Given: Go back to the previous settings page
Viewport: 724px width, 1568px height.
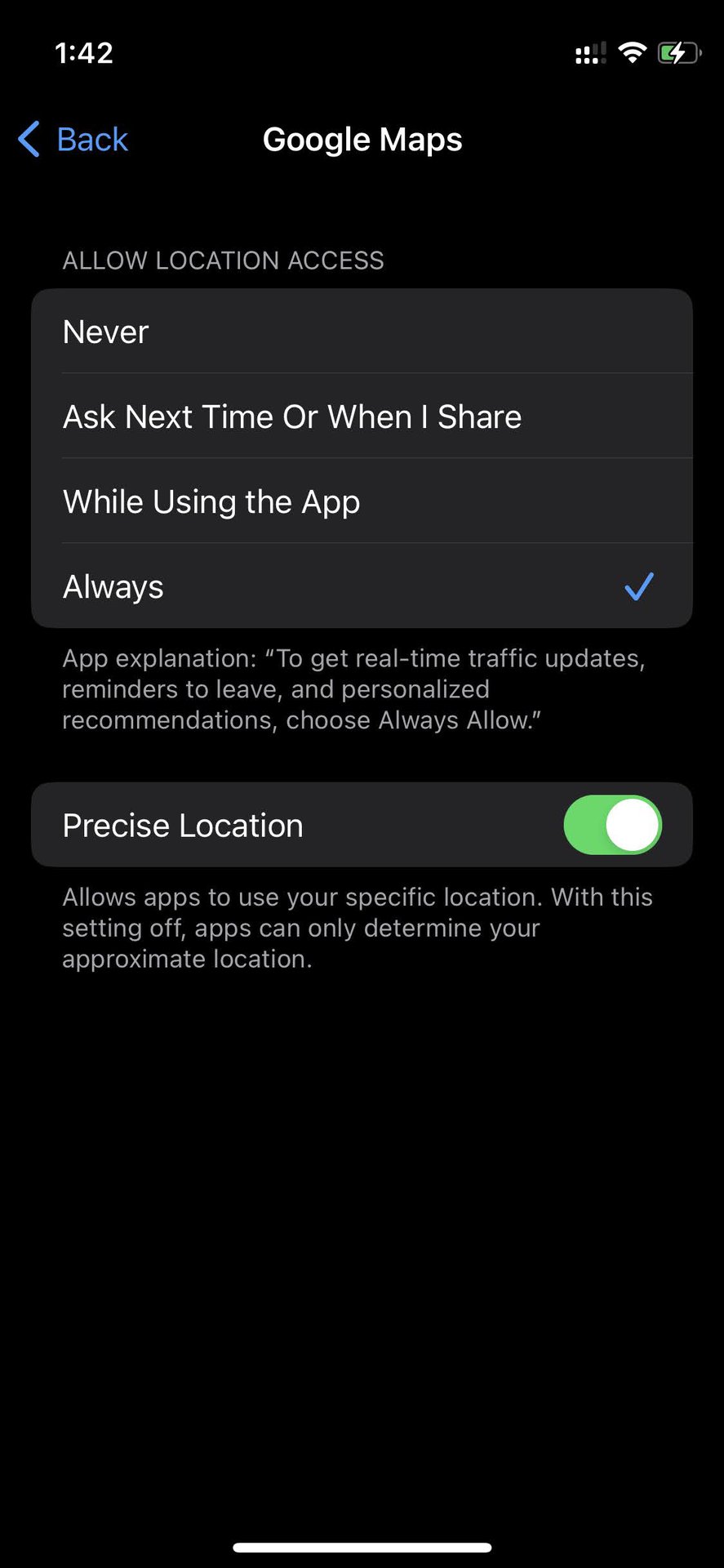Looking at the screenshot, I should click(x=73, y=140).
